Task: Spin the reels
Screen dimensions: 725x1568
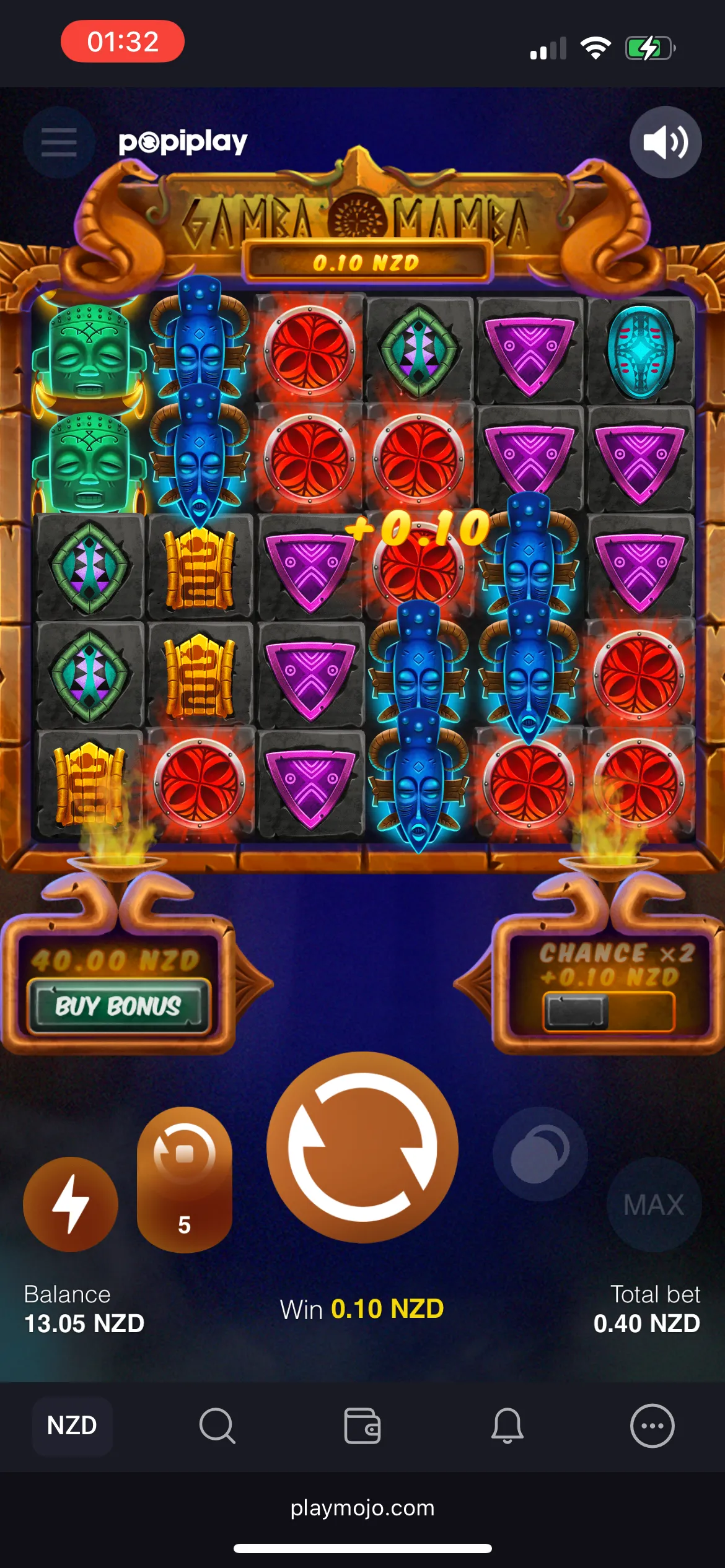Action: pos(362,1147)
